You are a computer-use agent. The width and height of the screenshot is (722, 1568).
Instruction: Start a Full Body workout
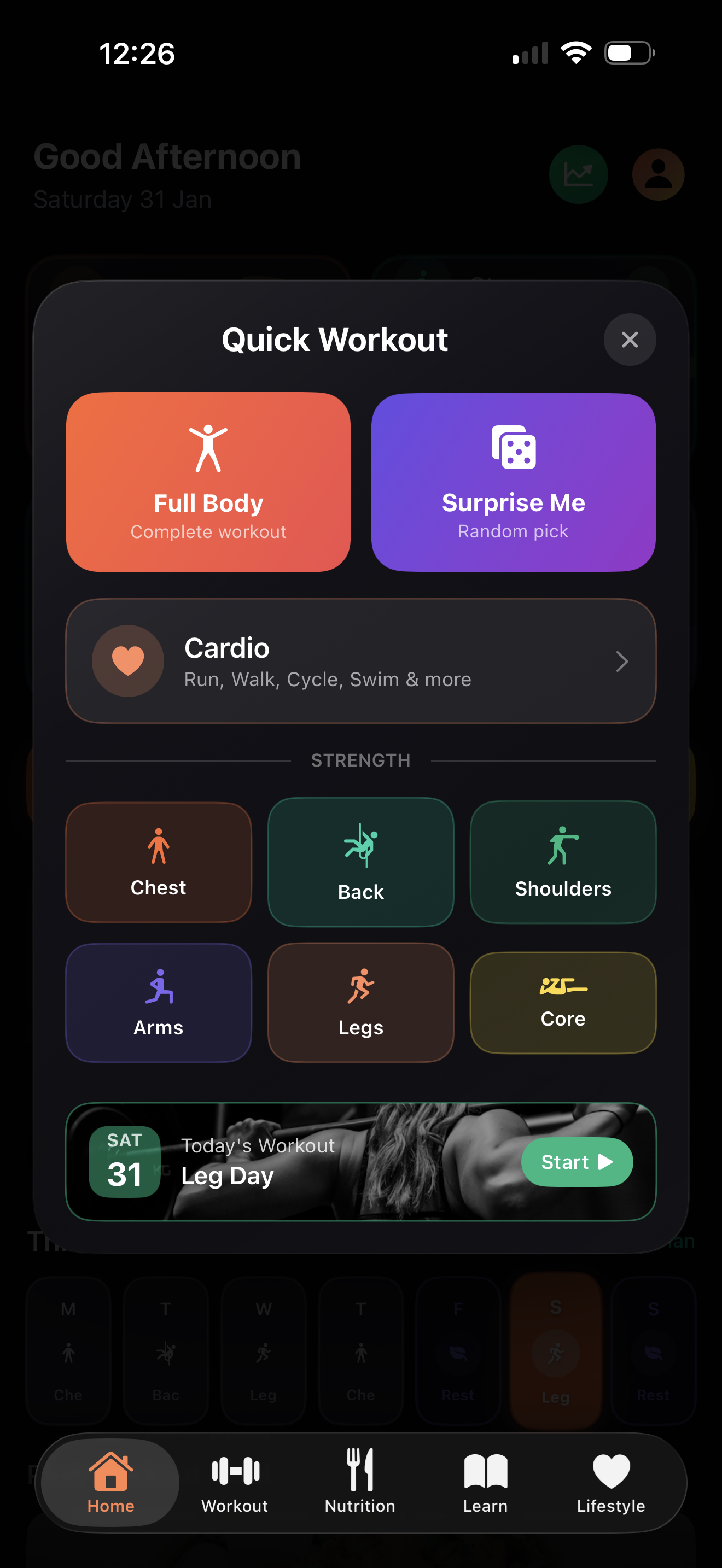click(x=208, y=482)
